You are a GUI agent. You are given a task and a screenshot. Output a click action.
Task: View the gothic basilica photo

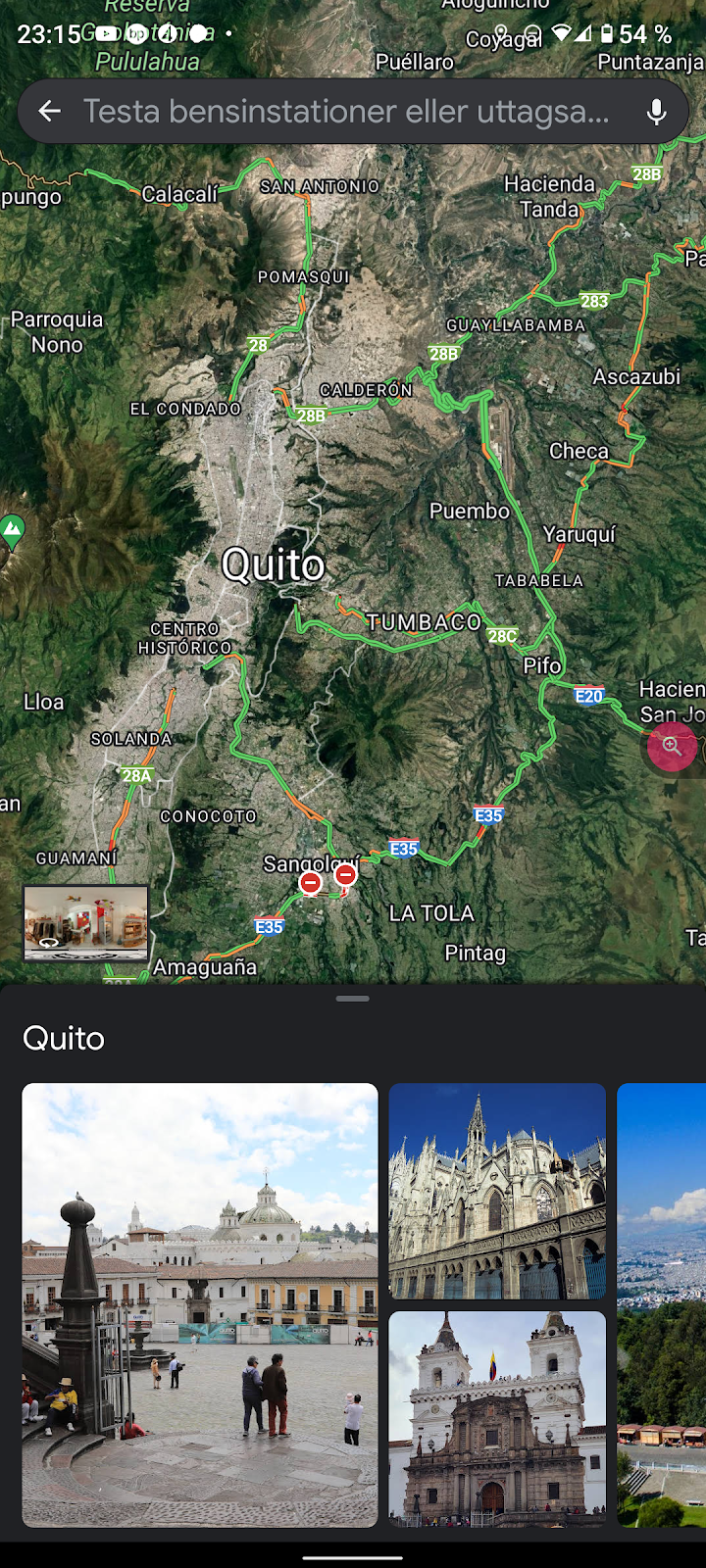tap(497, 1191)
